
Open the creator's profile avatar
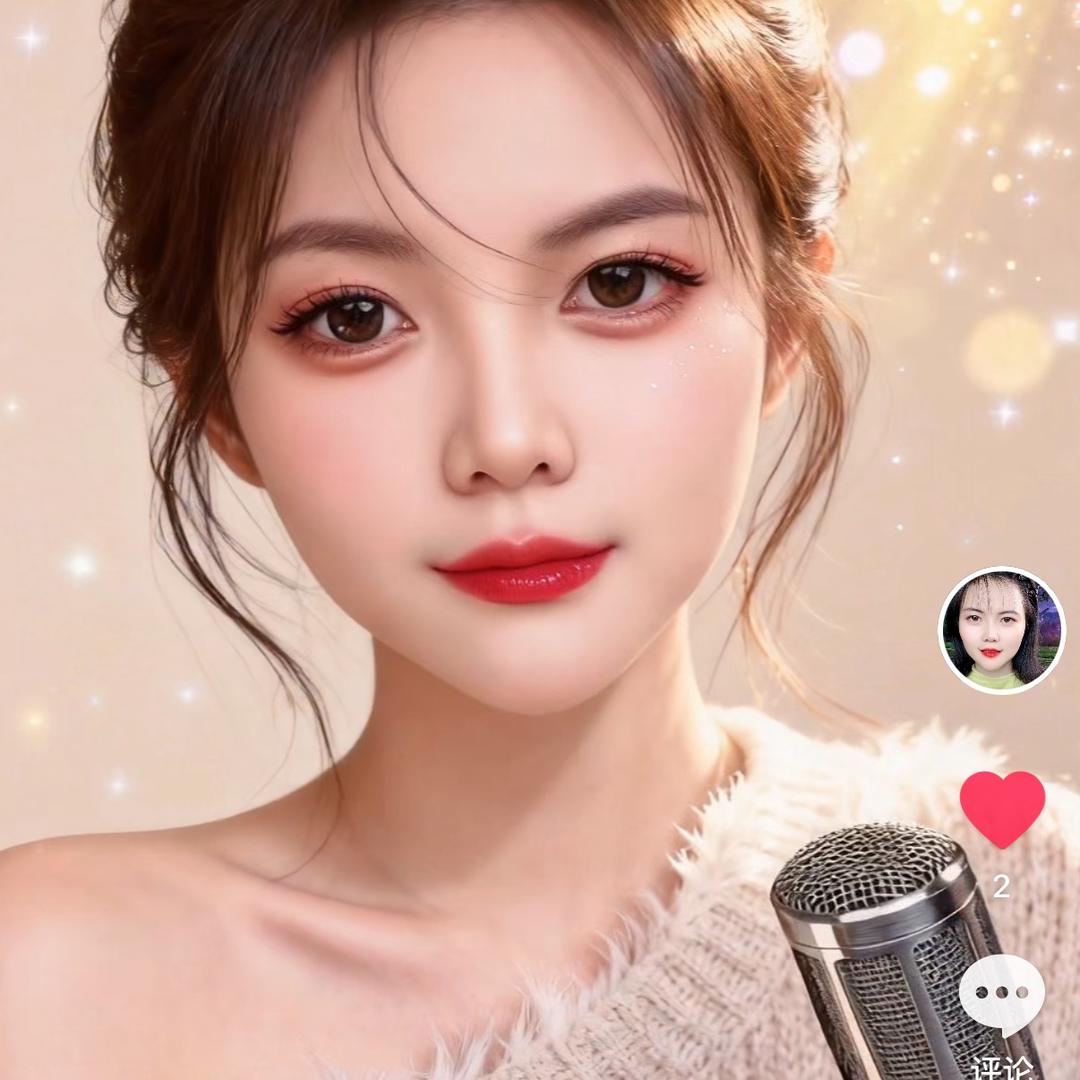click(x=1001, y=630)
